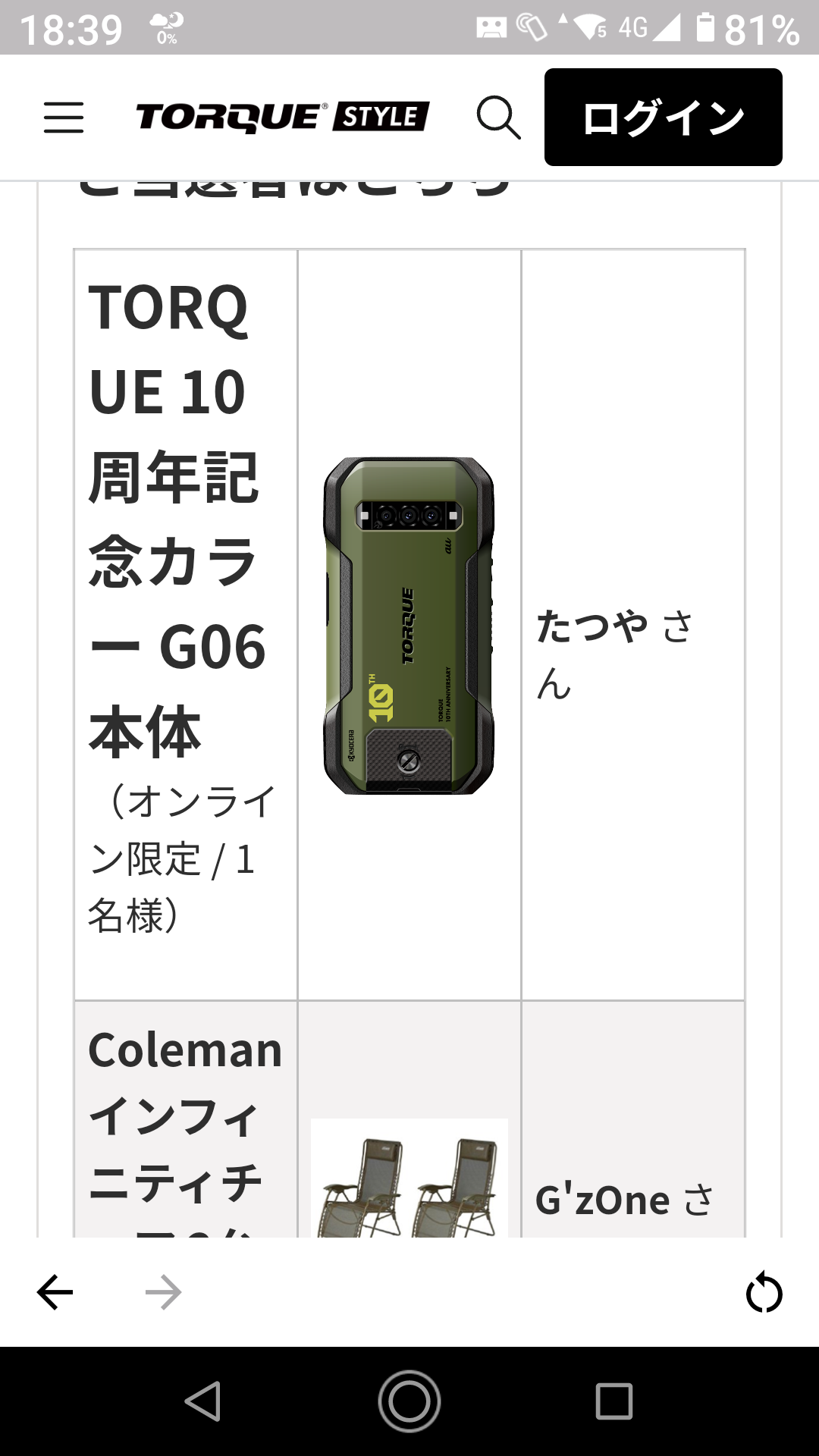Tap the system home button

point(409,1401)
